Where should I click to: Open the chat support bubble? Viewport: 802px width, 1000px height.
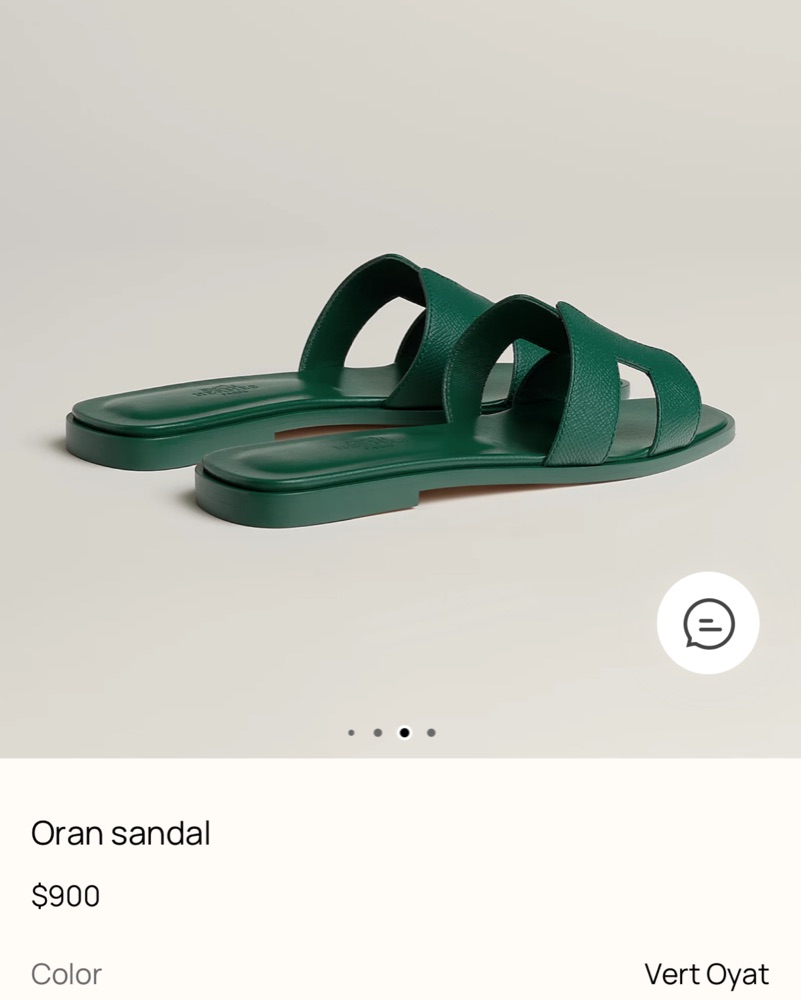coord(708,623)
